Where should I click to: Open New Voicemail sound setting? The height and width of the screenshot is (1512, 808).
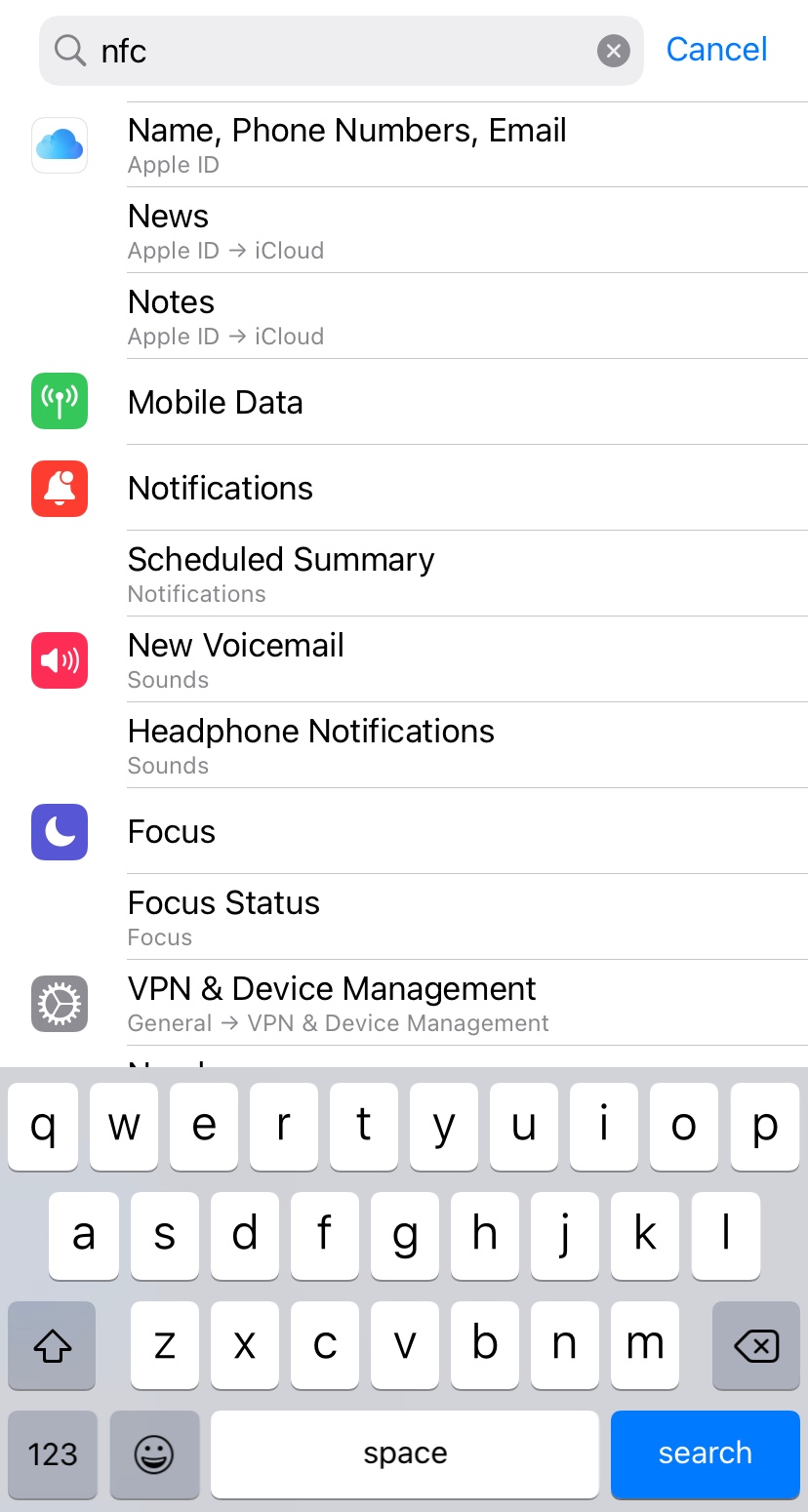(x=404, y=660)
